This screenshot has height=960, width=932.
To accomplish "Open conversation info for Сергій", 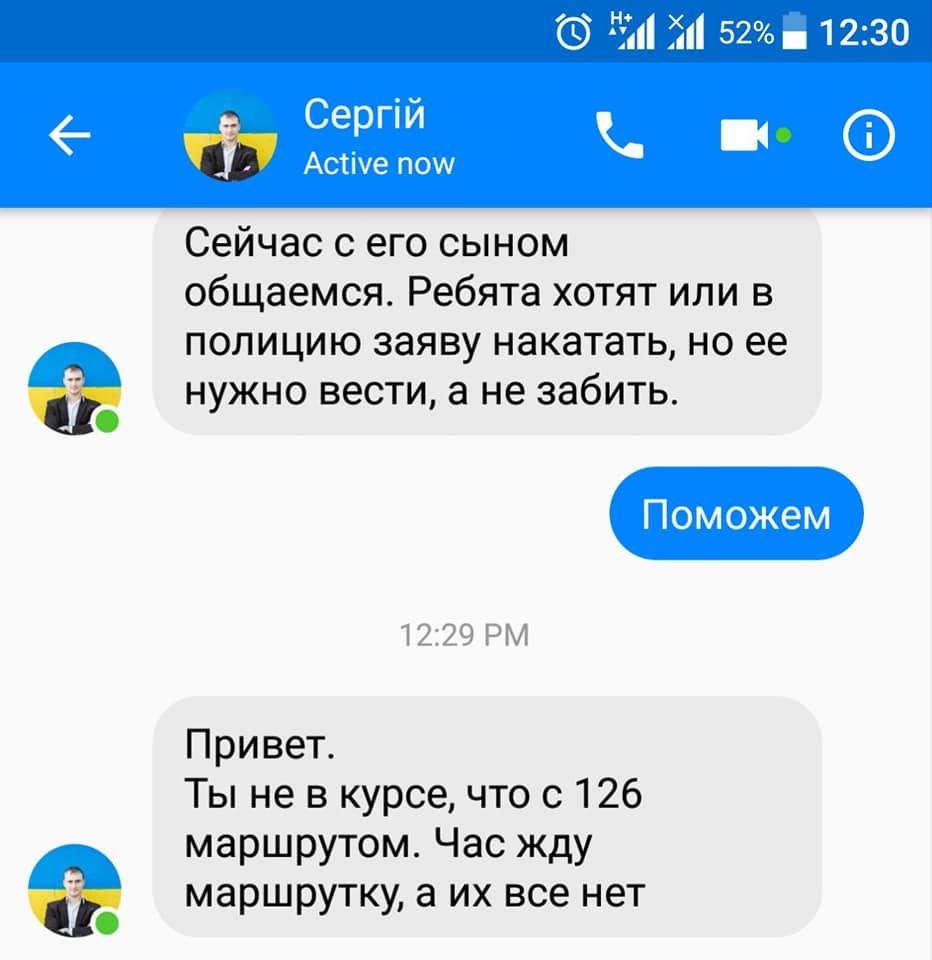I will tap(868, 136).
